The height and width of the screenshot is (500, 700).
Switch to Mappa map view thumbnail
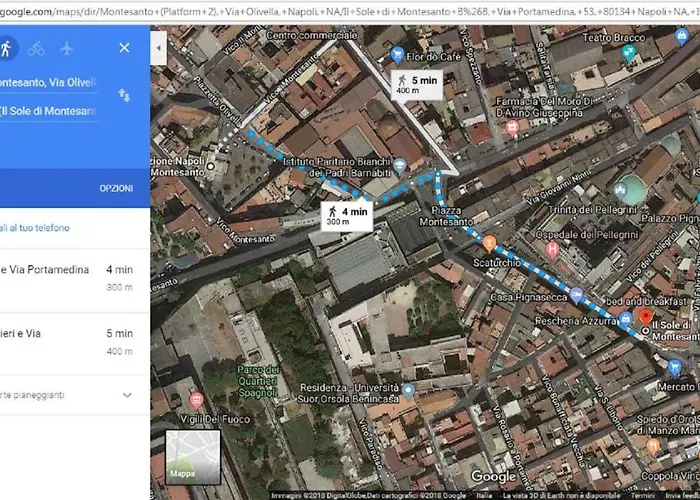(193, 457)
